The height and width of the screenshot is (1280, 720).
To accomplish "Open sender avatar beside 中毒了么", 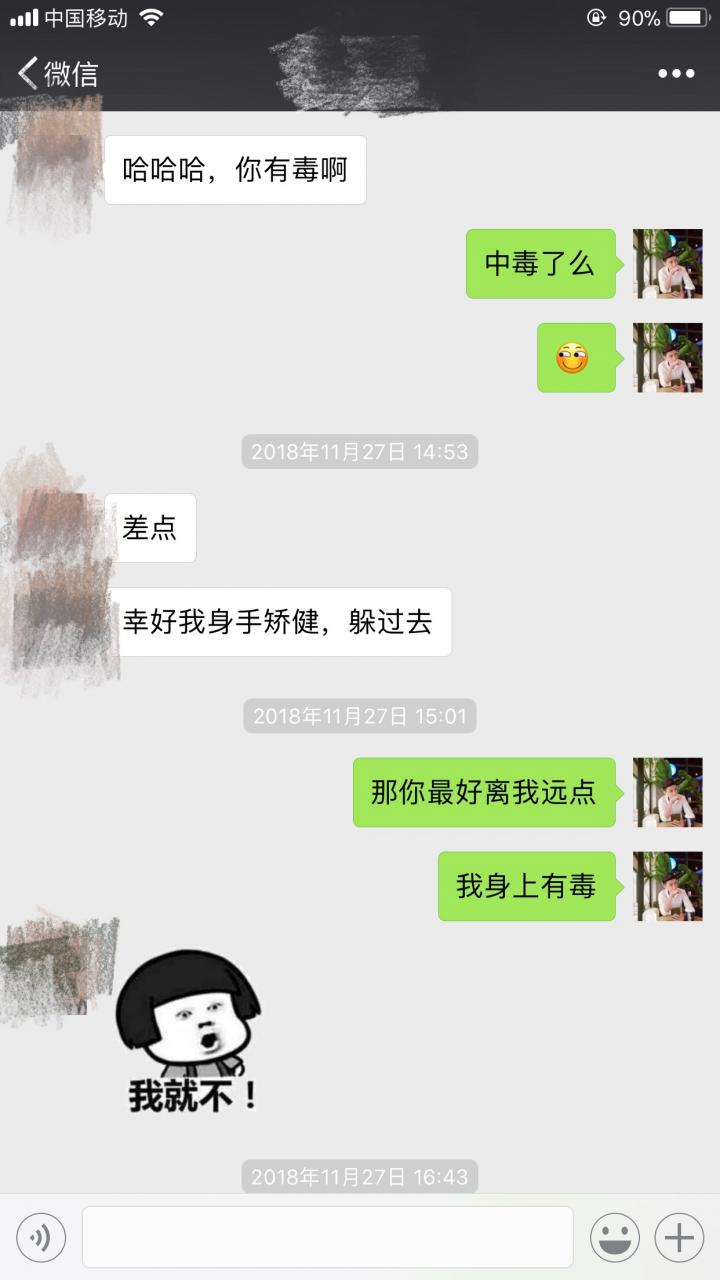I will (x=667, y=264).
